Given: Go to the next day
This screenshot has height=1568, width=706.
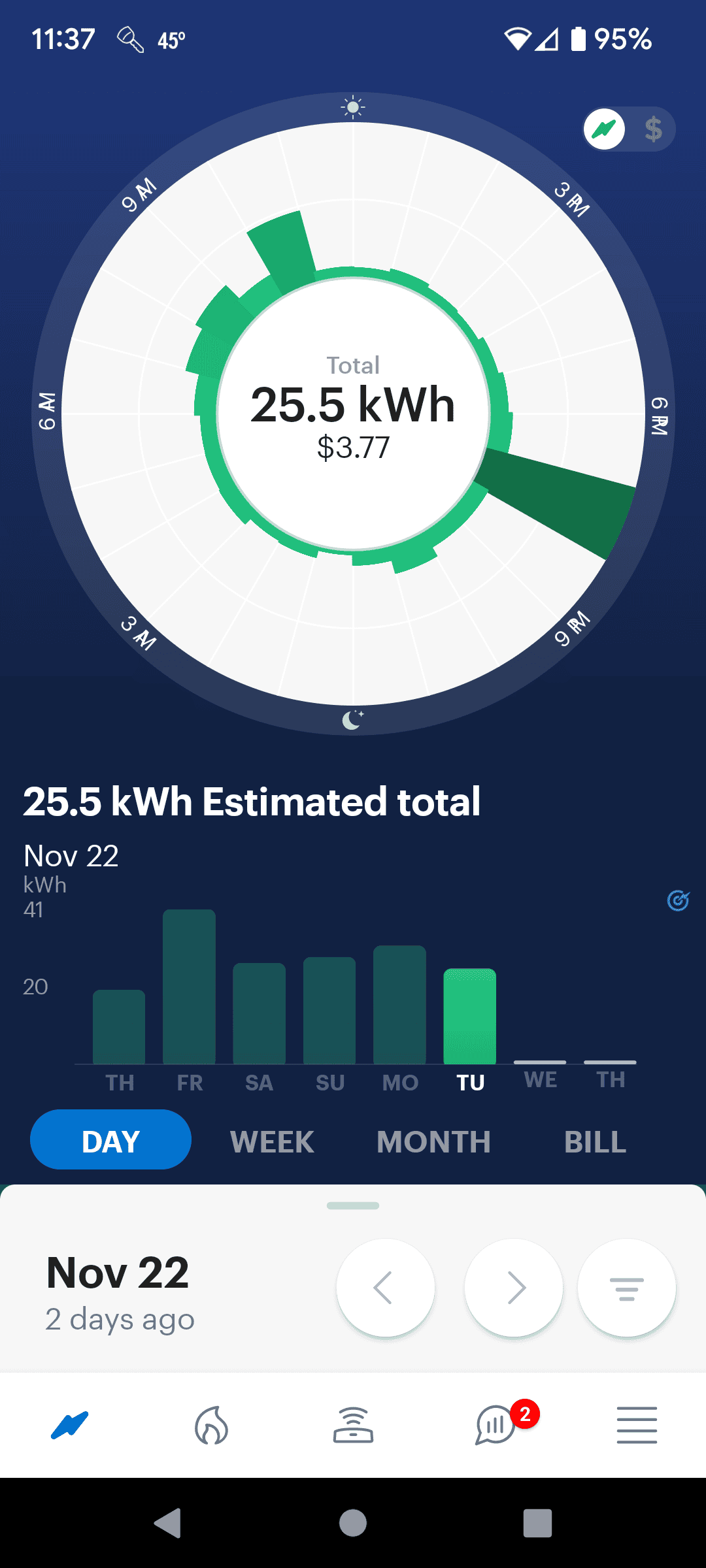Looking at the screenshot, I should (x=514, y=1288).
